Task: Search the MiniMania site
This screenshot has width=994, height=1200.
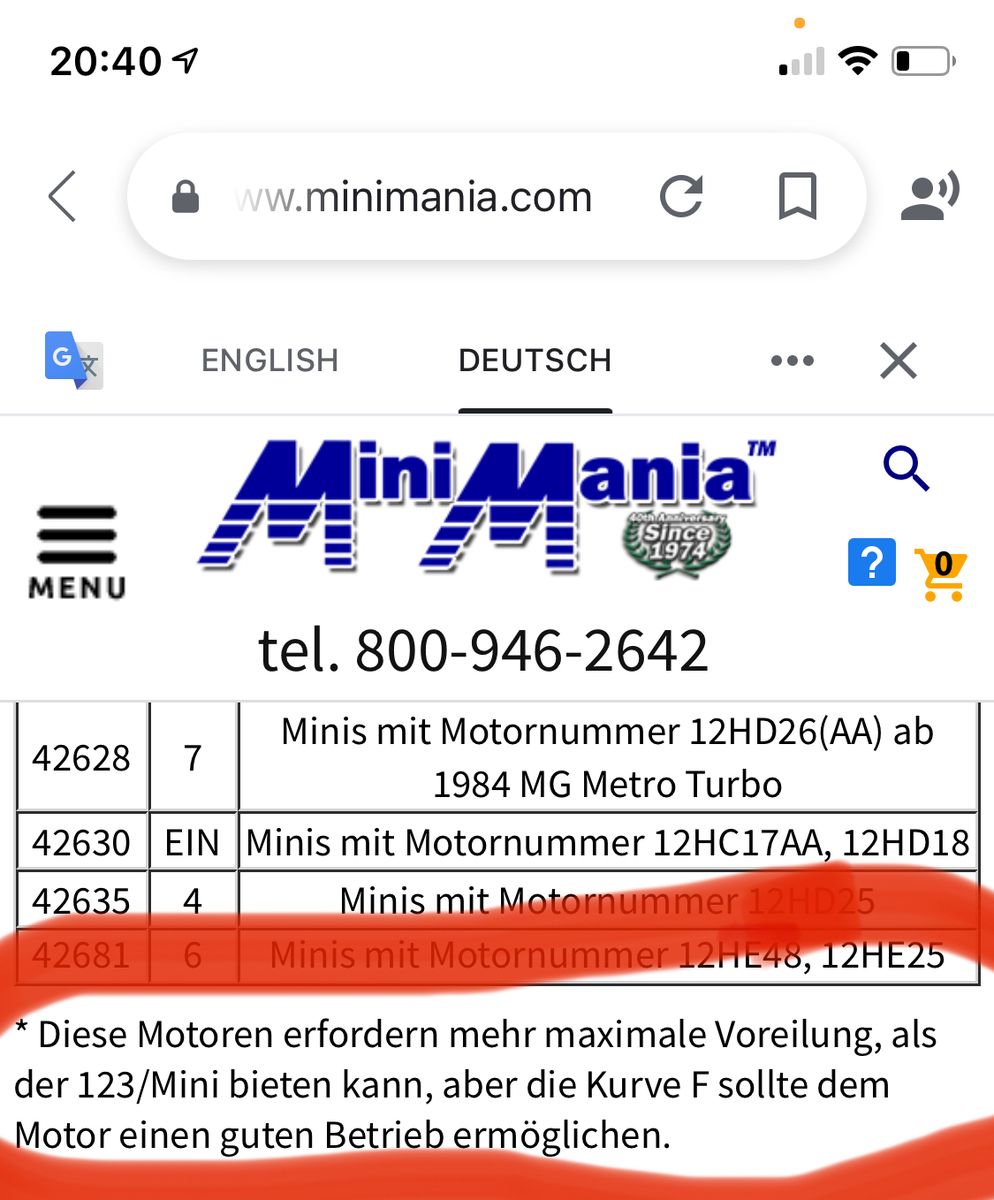Action: tap(907, 468)
